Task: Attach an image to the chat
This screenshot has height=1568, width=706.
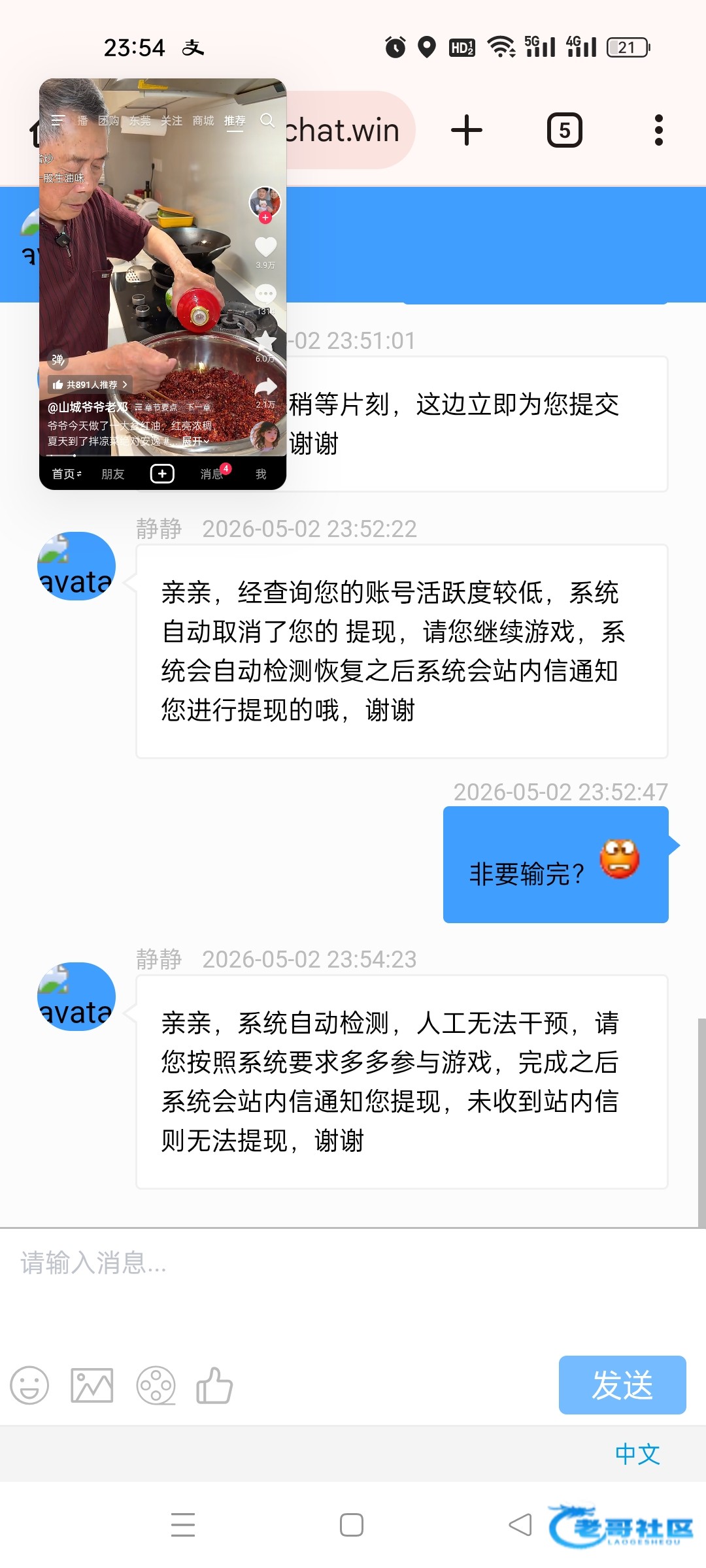Action: pyautogui.click(x=92, y=1385)
